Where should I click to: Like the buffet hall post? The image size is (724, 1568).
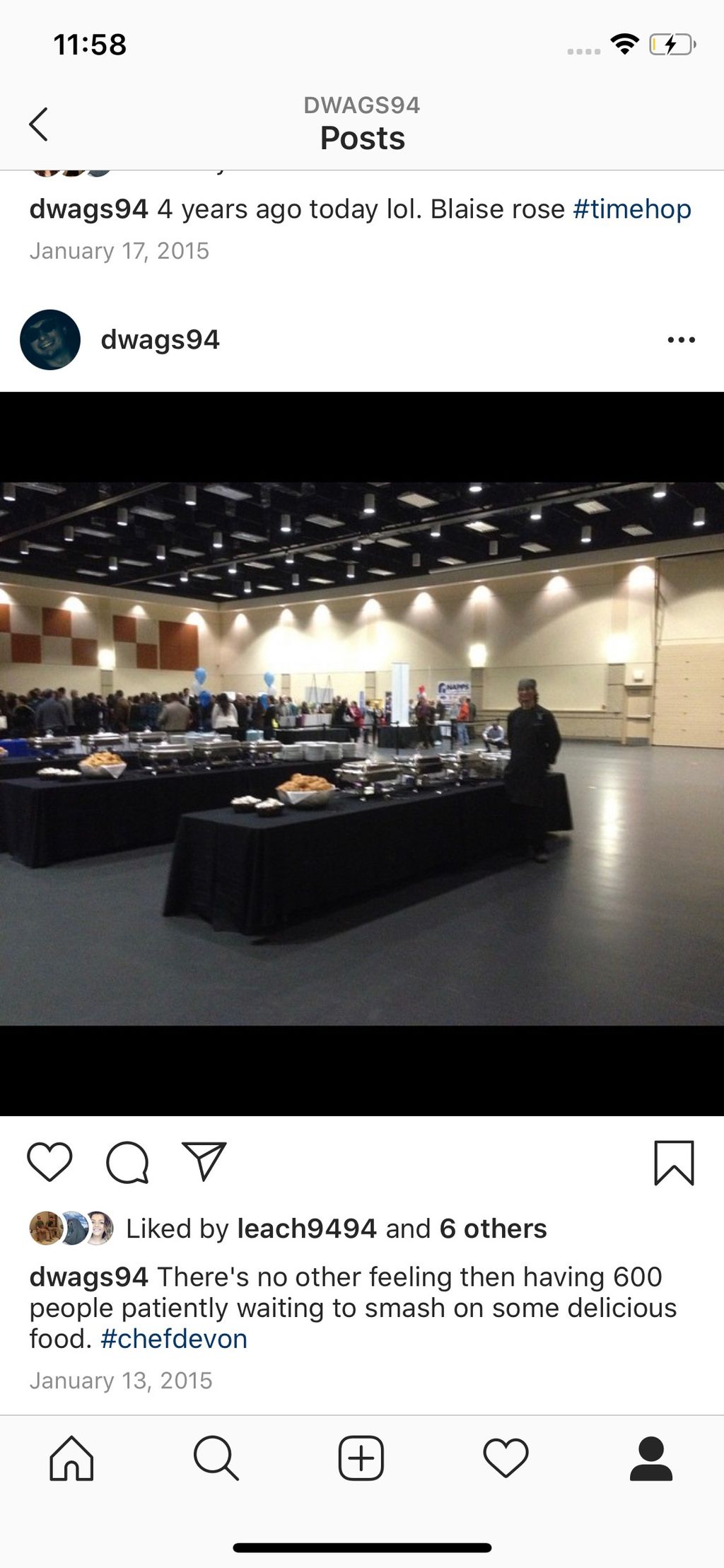point(49,1162)
